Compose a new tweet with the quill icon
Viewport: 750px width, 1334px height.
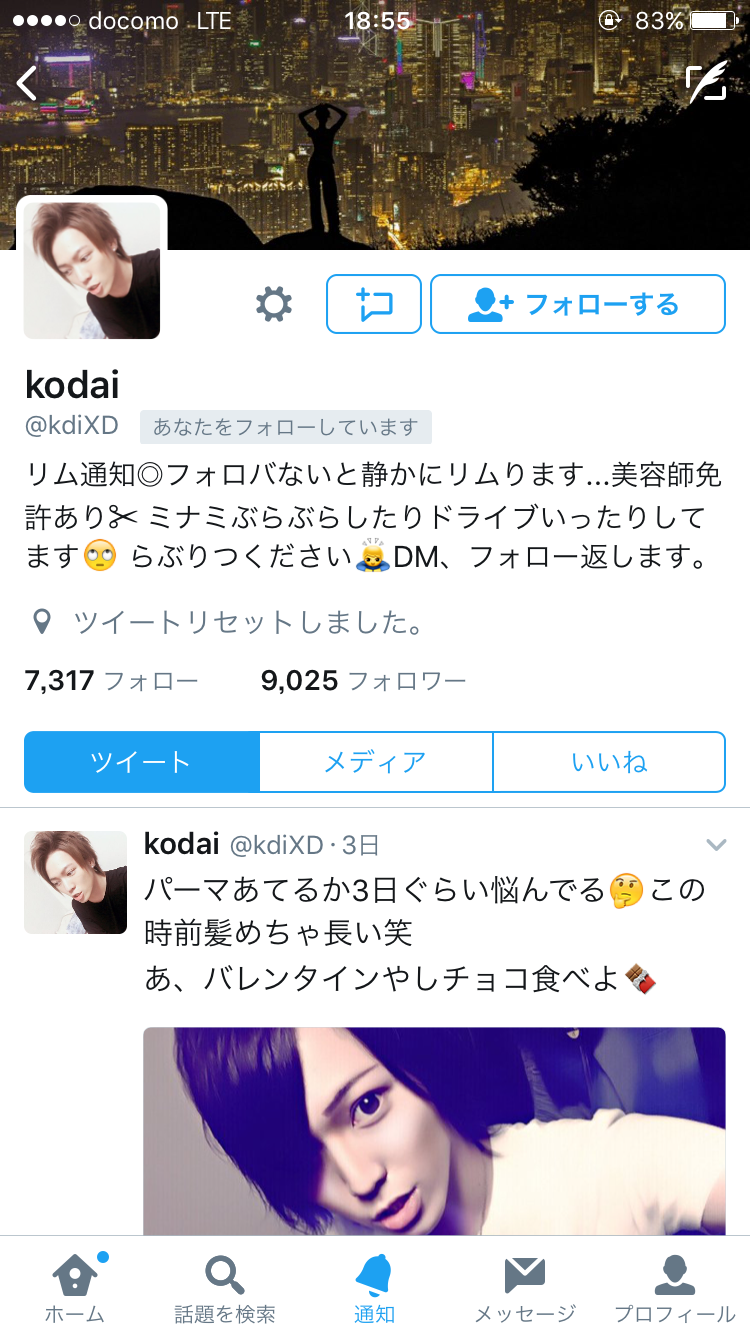tap(707, 84)
